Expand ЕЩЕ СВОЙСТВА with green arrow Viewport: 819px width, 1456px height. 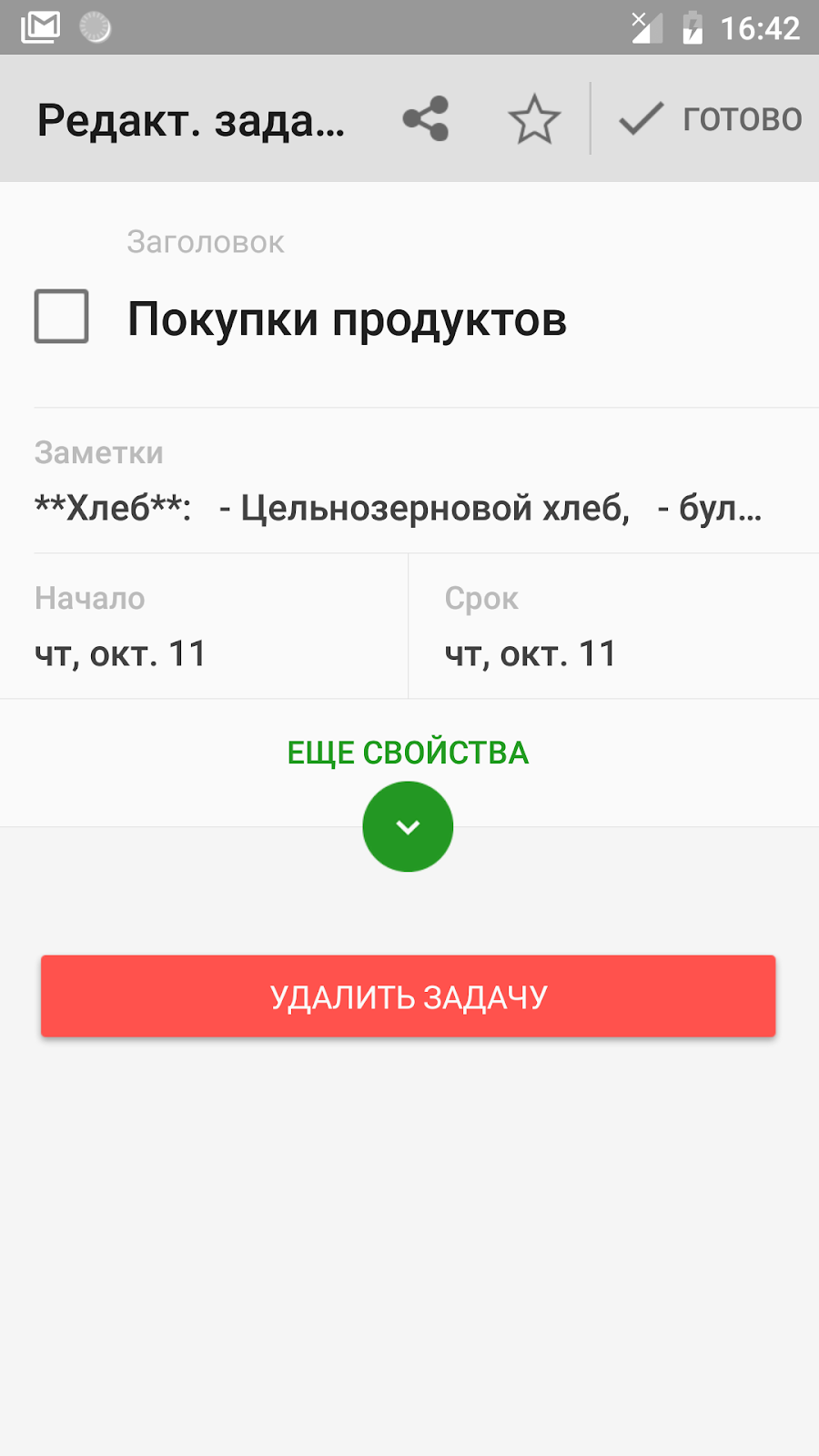click(x=408, y=826)
